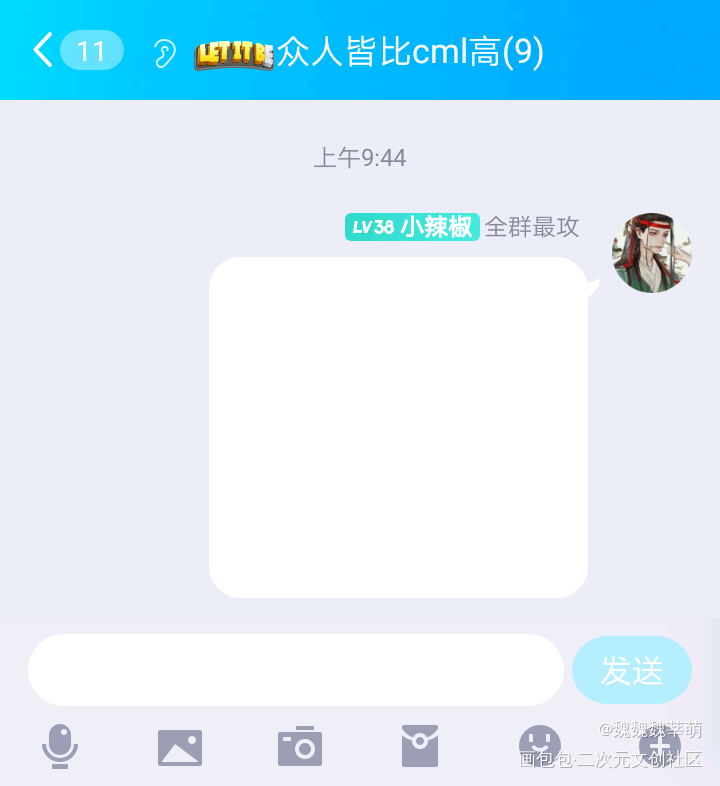Record a voice message with the microphone
The height and width of the screenshot is (786, 720).
point(60,746)
